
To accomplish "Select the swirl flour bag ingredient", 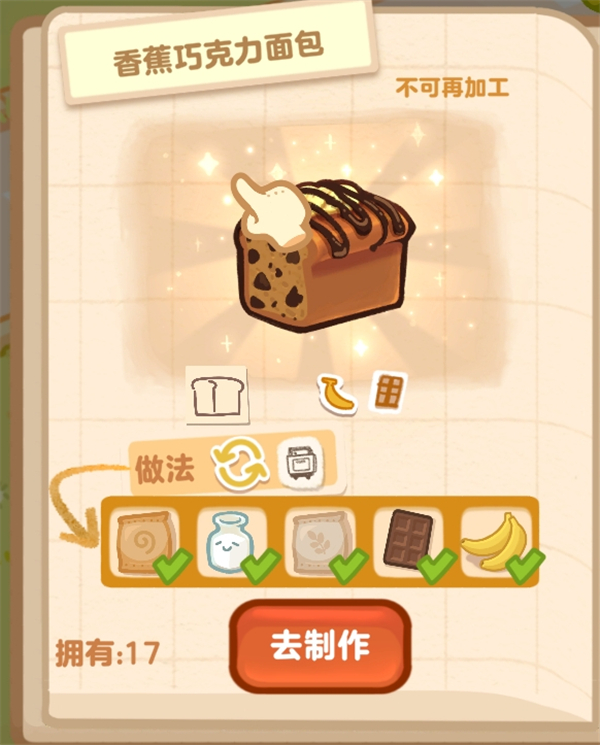I will click(146, 541).
